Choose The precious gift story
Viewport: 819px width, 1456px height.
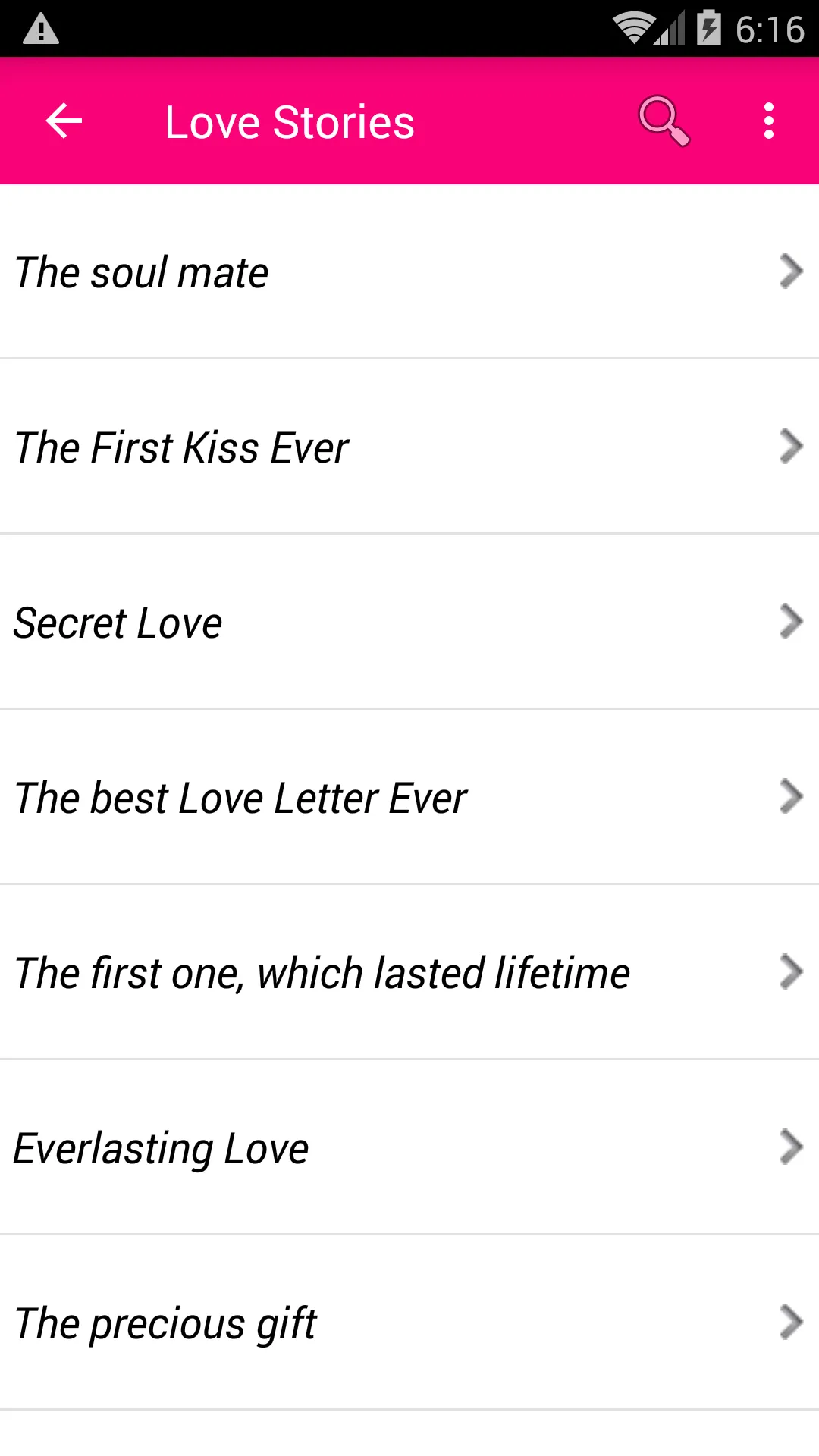(x=409, y=1323)
